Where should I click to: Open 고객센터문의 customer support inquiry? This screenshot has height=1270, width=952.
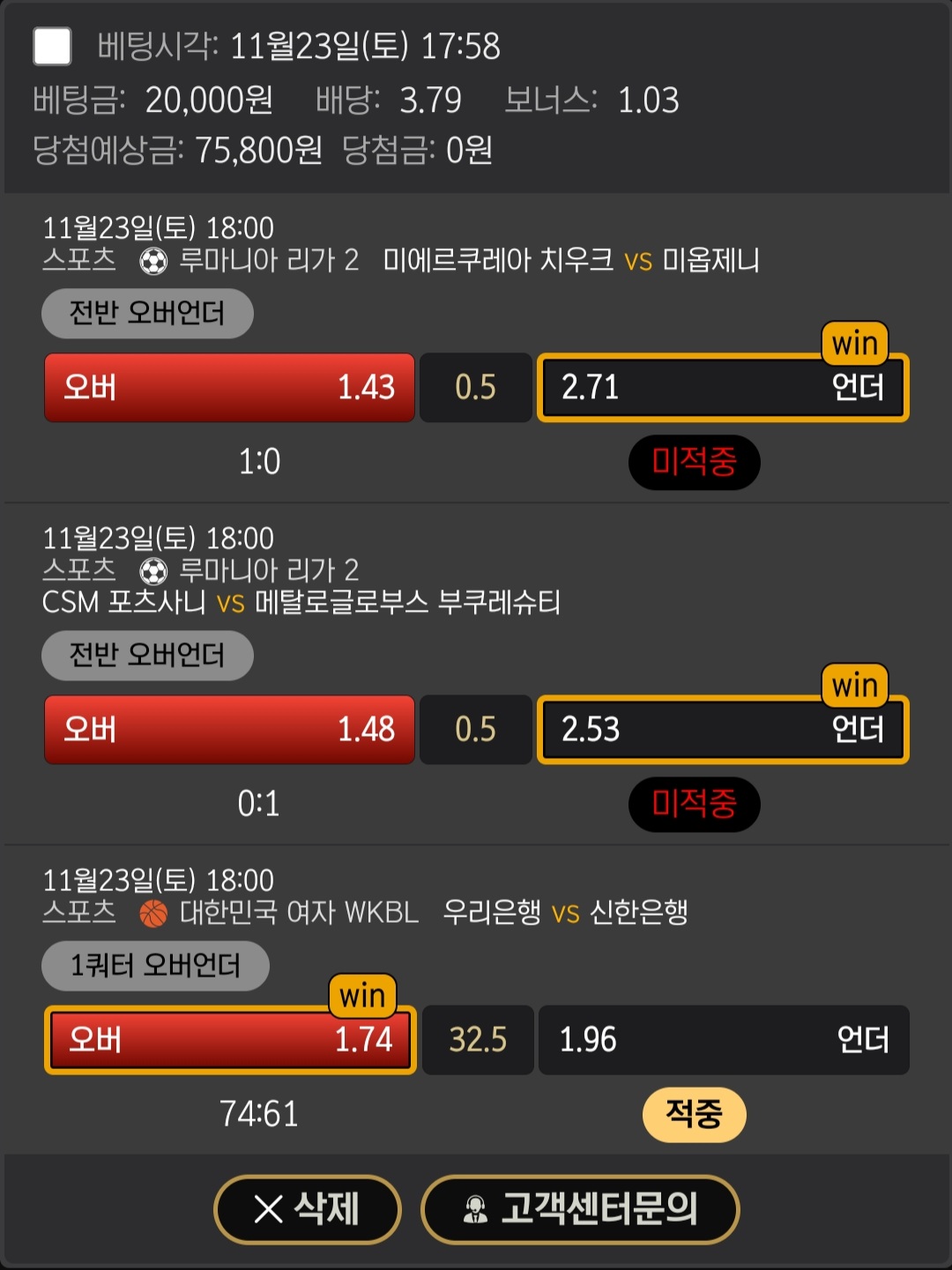point(580,1209)
